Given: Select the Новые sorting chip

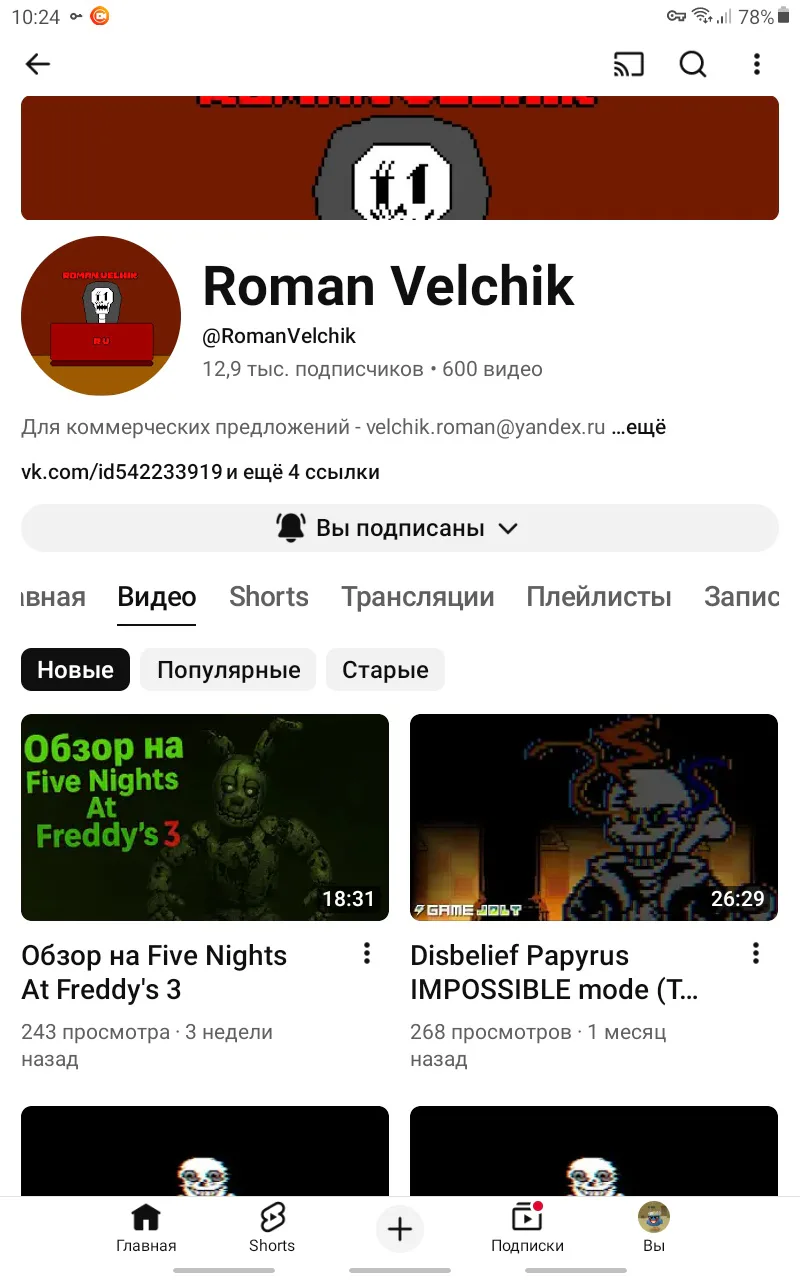Looking at the screenshot, I should (x=75, y=670).
